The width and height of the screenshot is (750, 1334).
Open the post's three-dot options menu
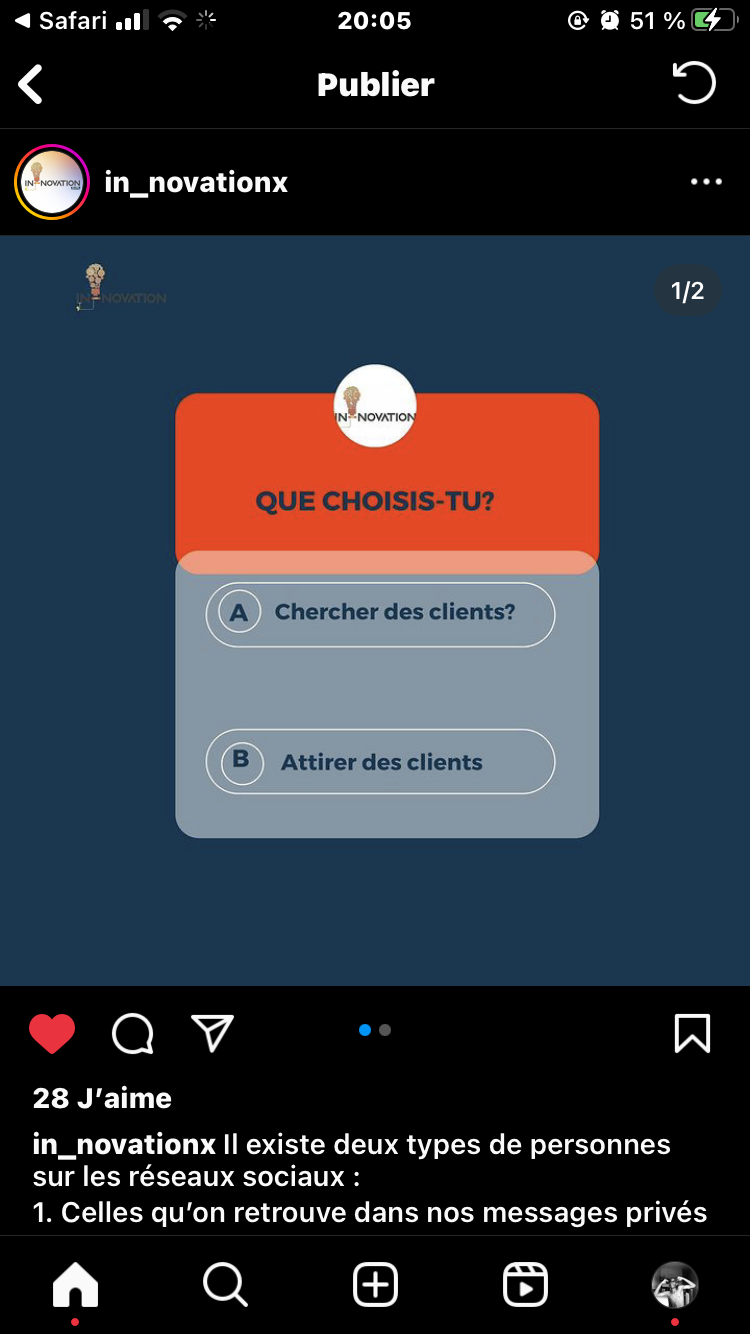coord(706,182)
